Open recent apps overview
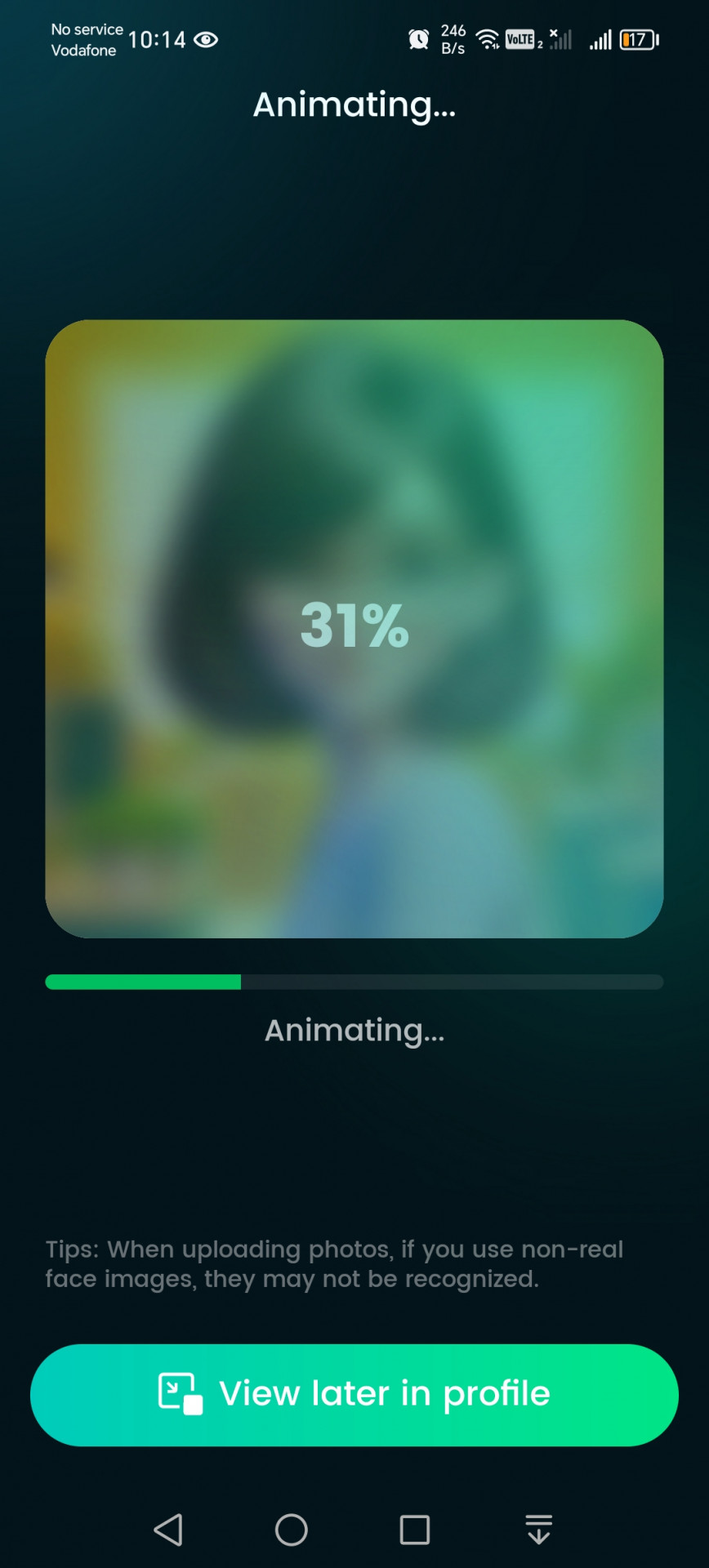The image size is (709, 1568). [x=414, y=1530]
